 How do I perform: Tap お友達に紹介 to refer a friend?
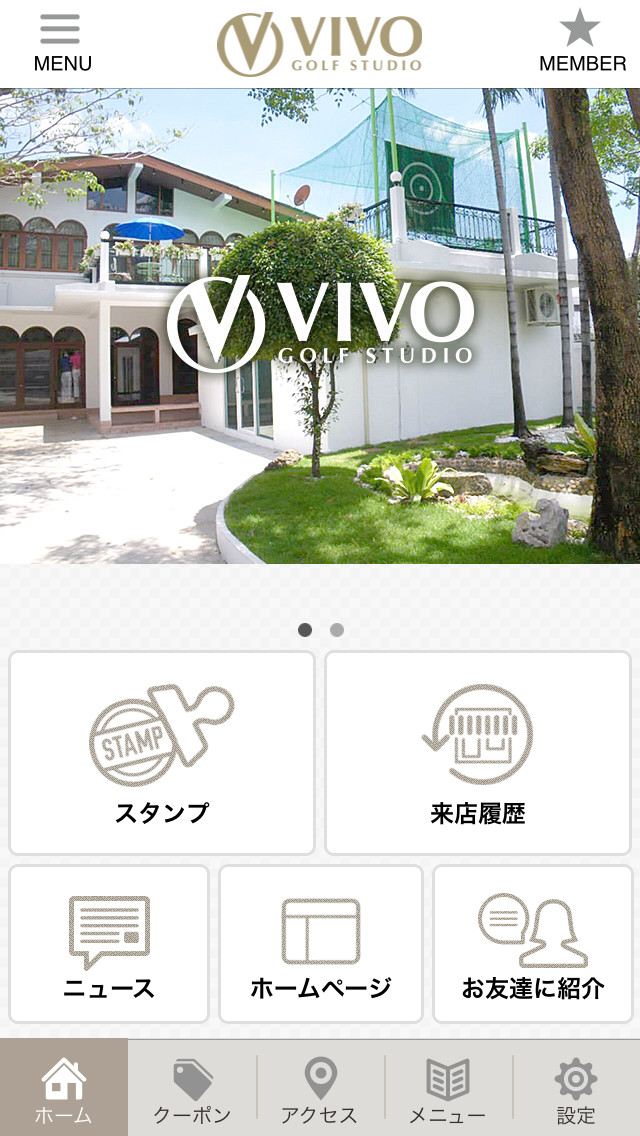[532, 944]
